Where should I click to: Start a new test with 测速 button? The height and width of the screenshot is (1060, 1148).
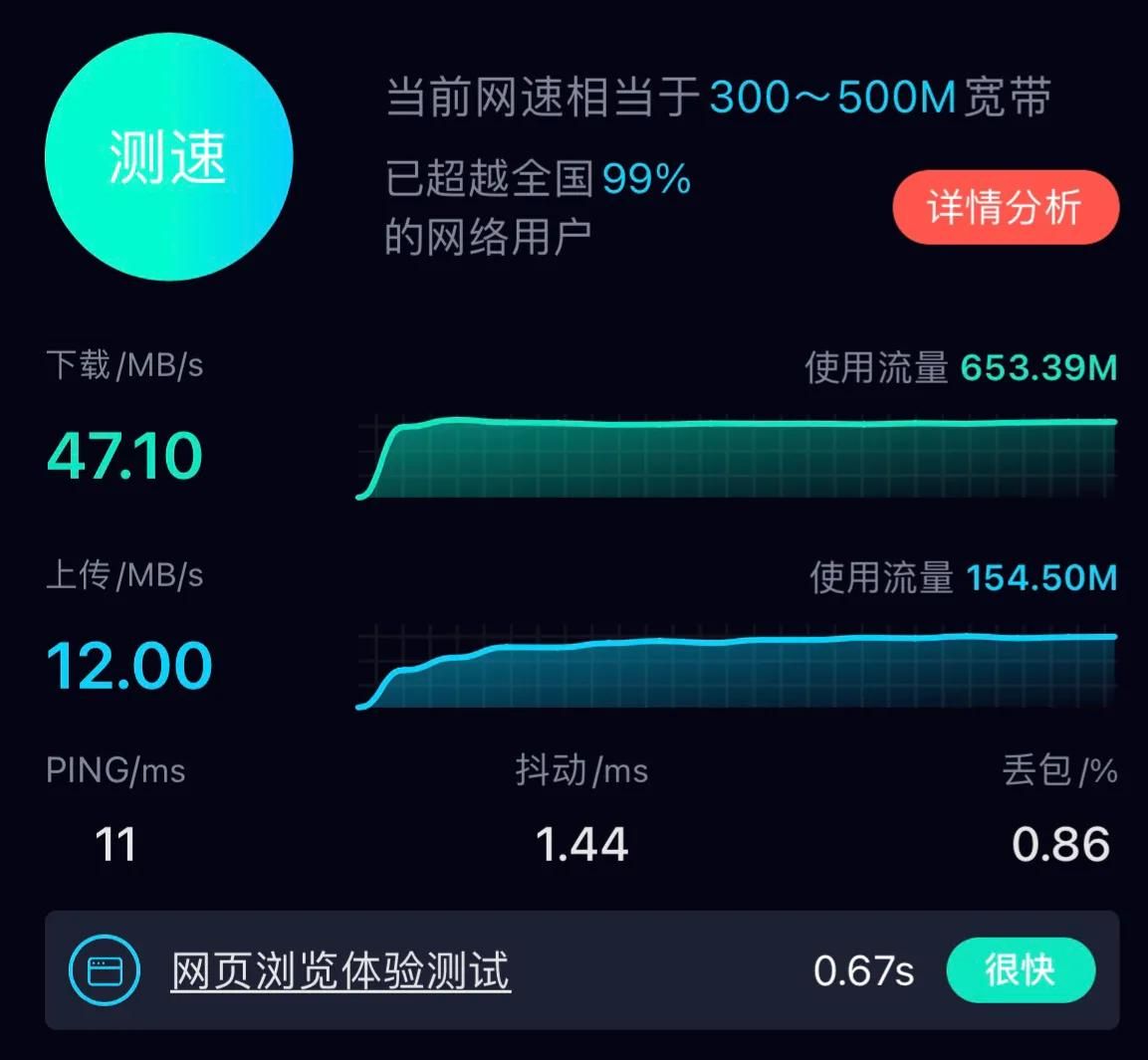pos(168,157)
